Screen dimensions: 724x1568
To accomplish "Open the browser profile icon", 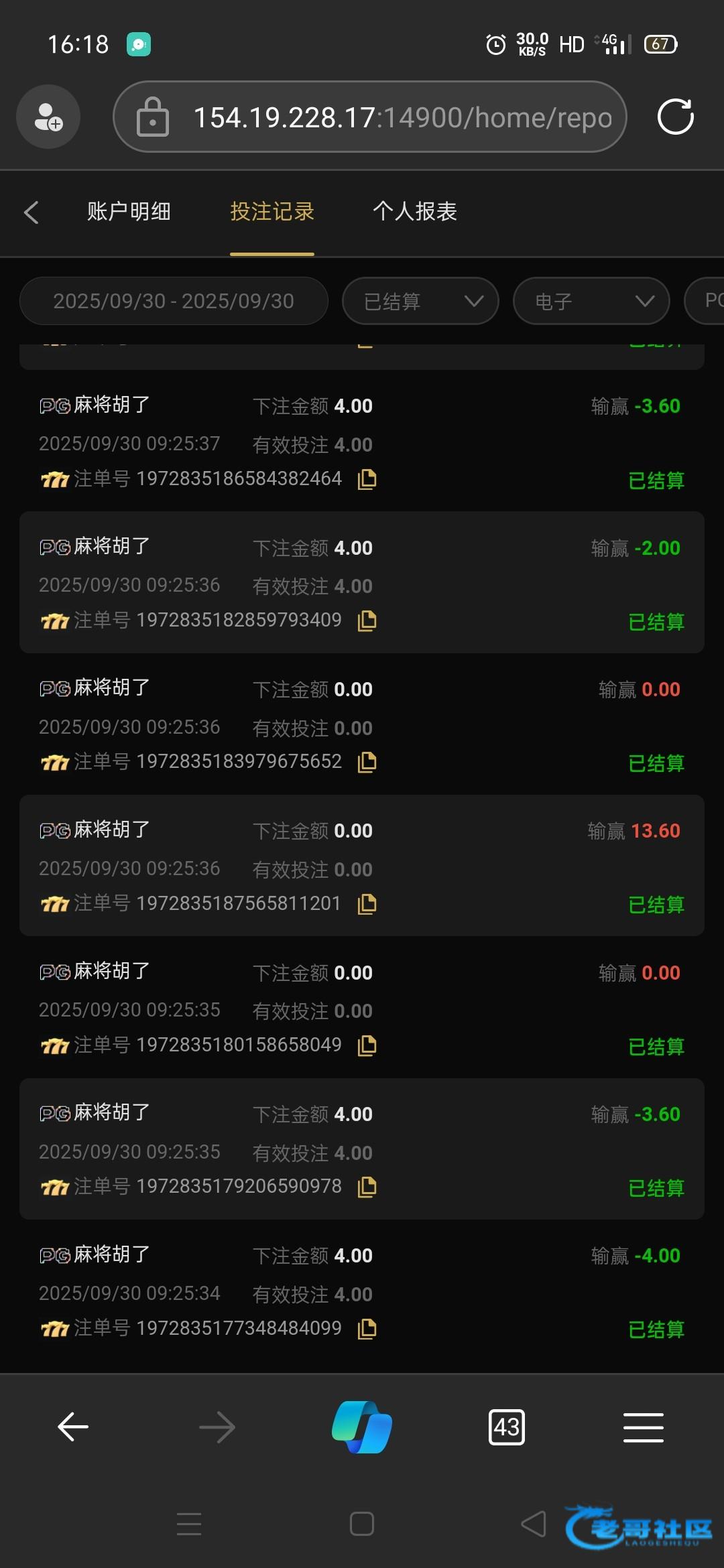I will 48,117.
